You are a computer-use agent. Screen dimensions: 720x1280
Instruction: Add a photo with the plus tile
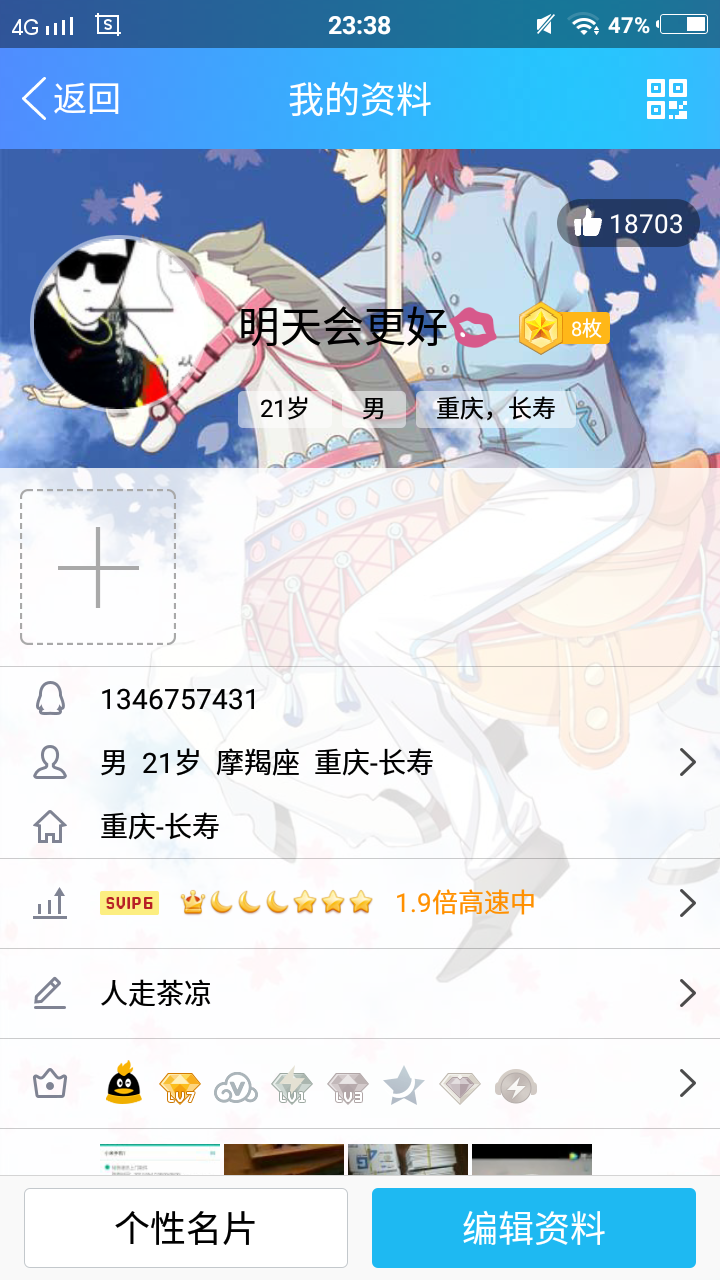(98, 567)
